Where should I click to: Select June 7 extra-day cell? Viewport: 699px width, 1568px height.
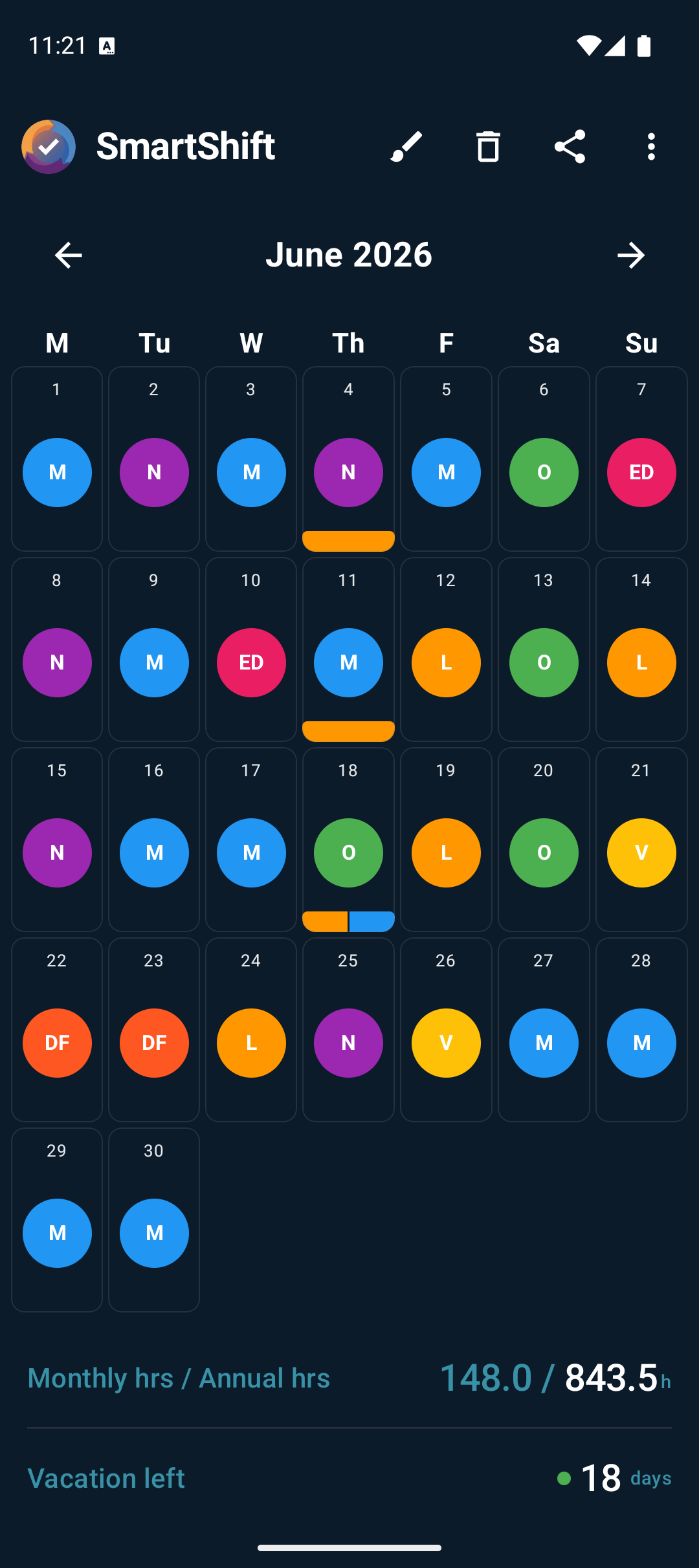[x=641, y=459]
